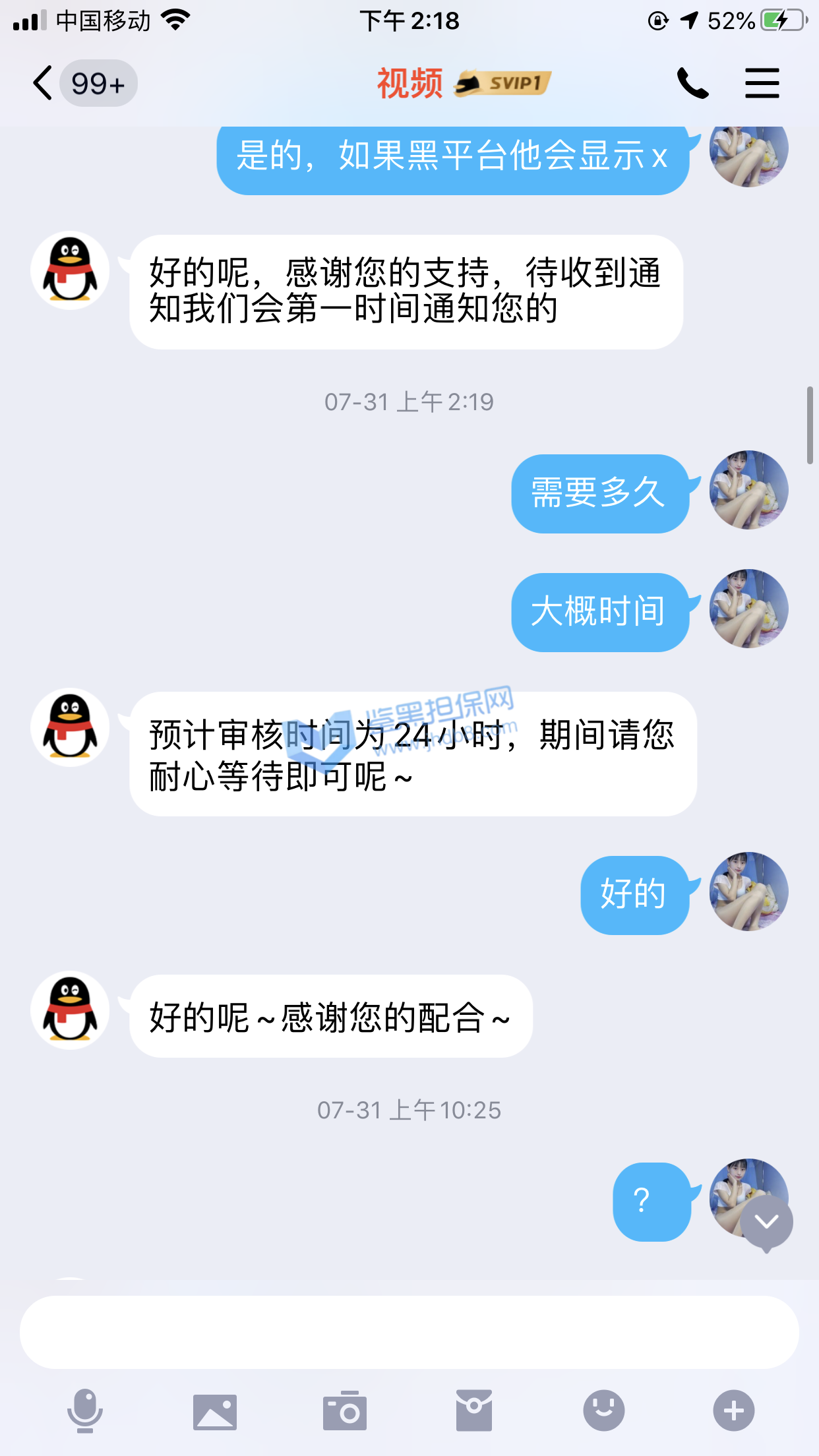
Task: Open the photo gallery picker
Action: click(x=215, y=1411)
